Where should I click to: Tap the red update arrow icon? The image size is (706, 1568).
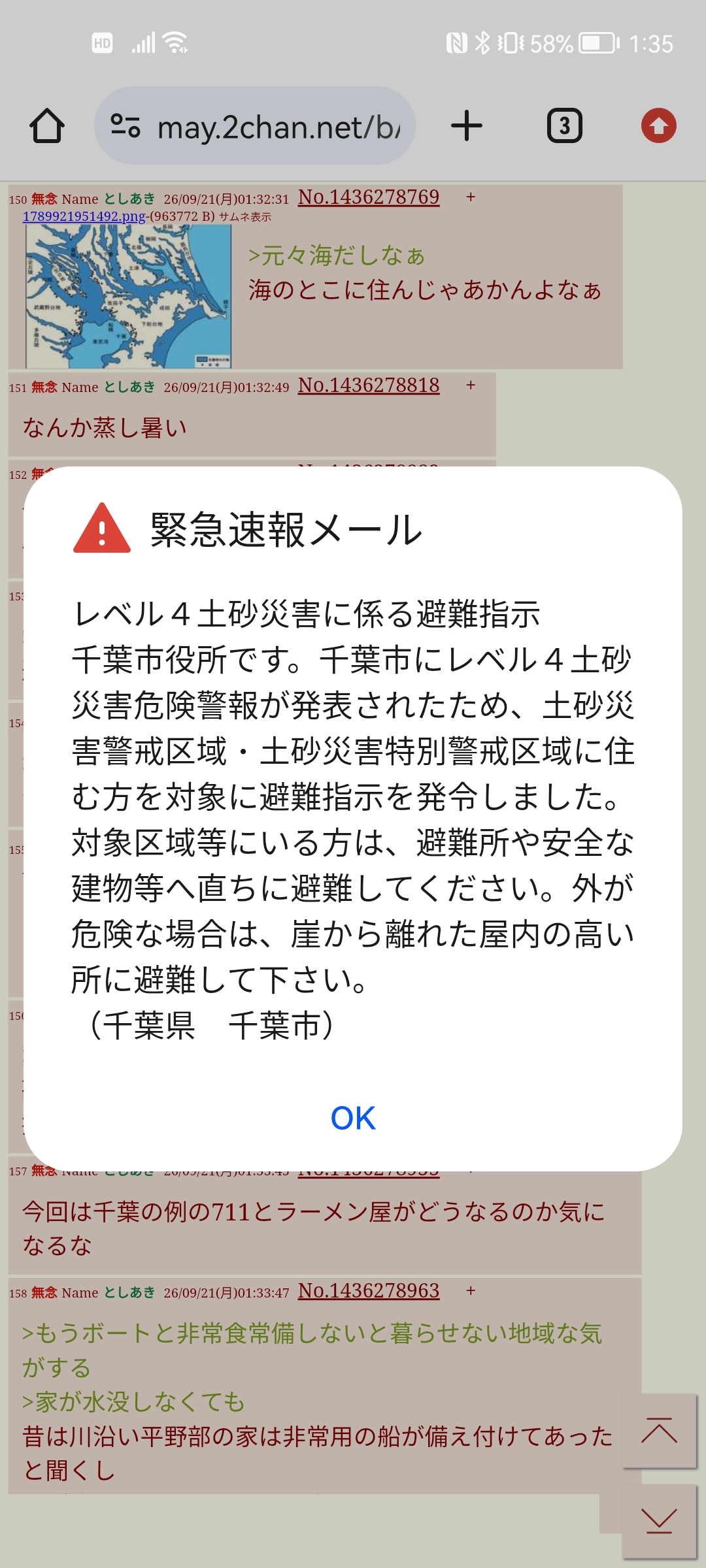[x=659, y=125]
